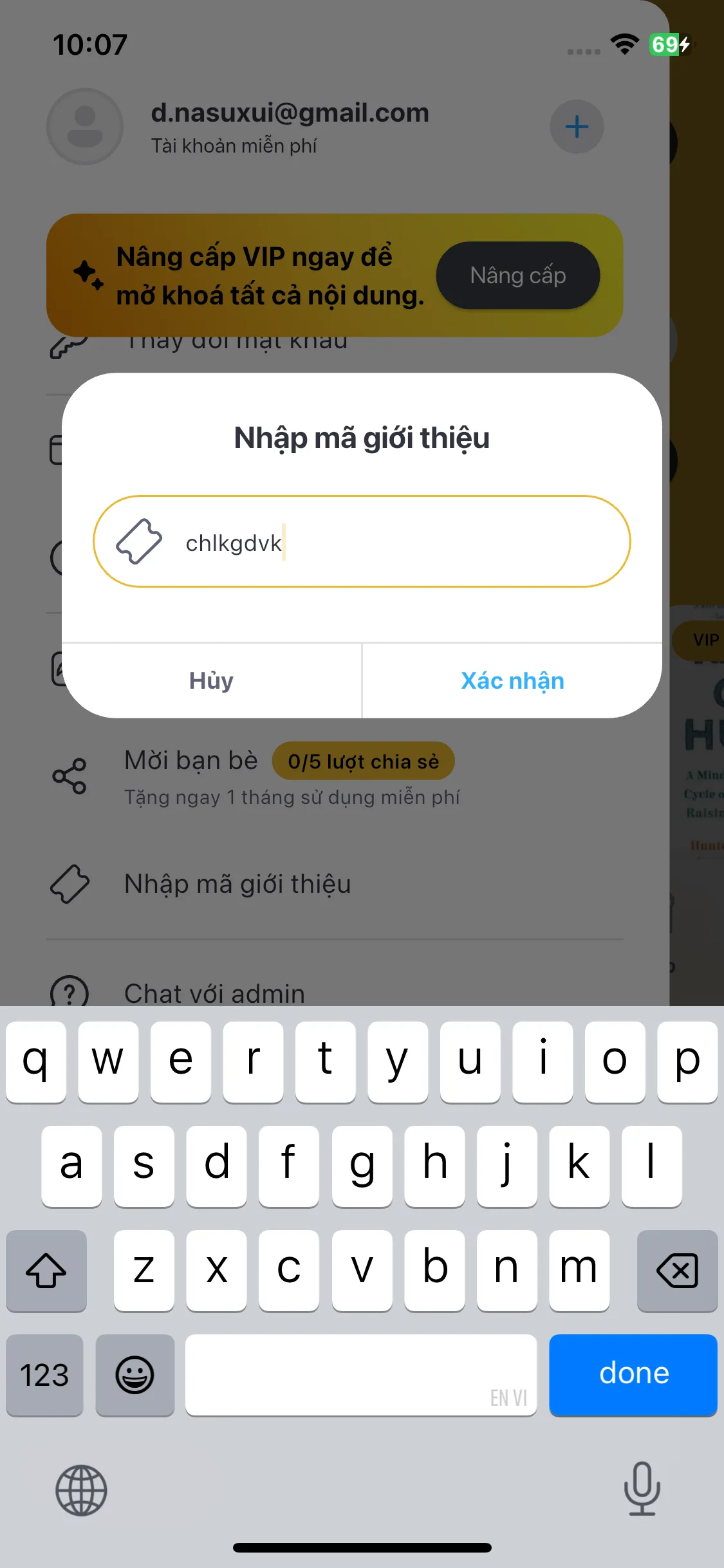
Task: Cancel the dialog with Hủy
Action: pyautogui.click(x=211, y=680)
